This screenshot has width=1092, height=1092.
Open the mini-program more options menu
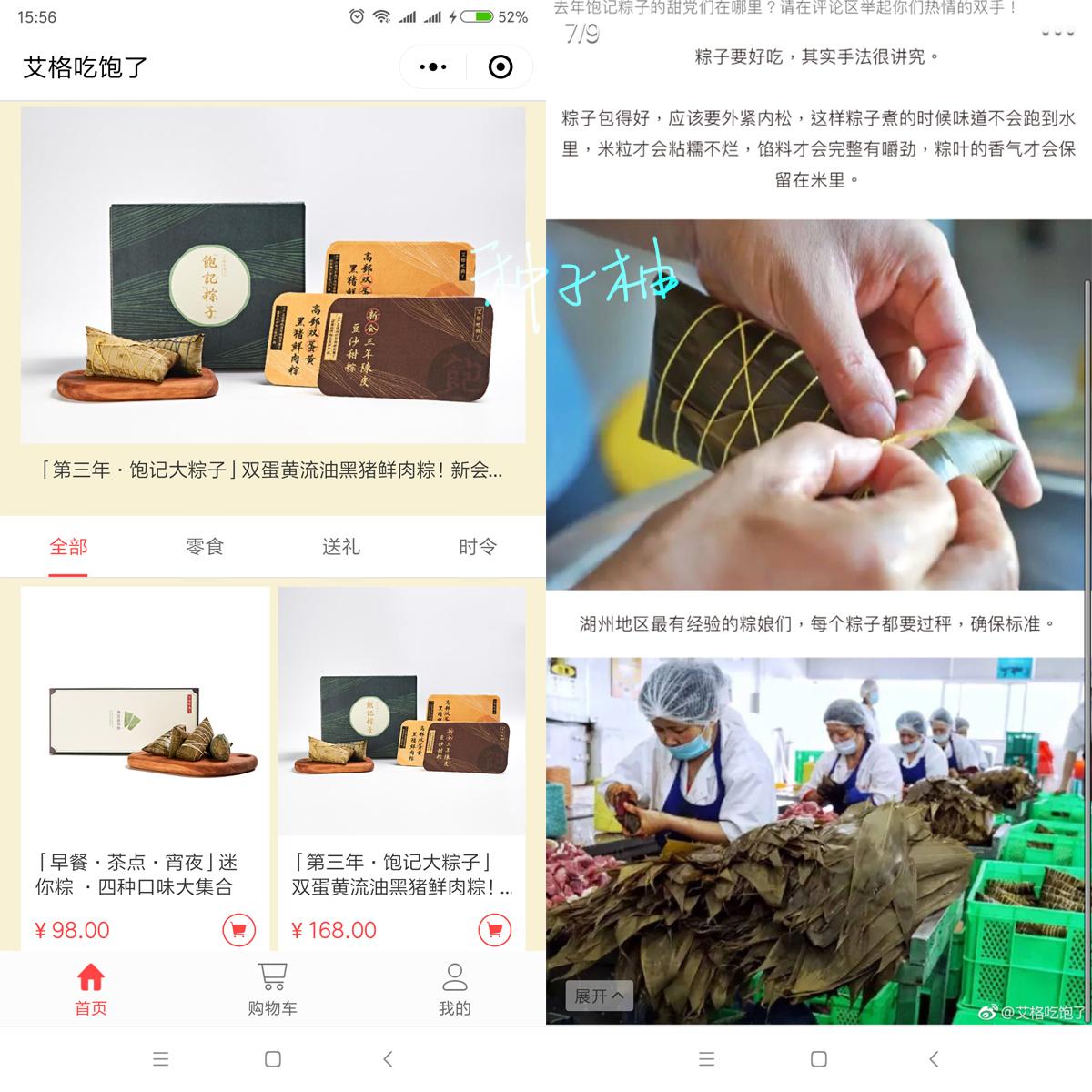click(433, 67)
